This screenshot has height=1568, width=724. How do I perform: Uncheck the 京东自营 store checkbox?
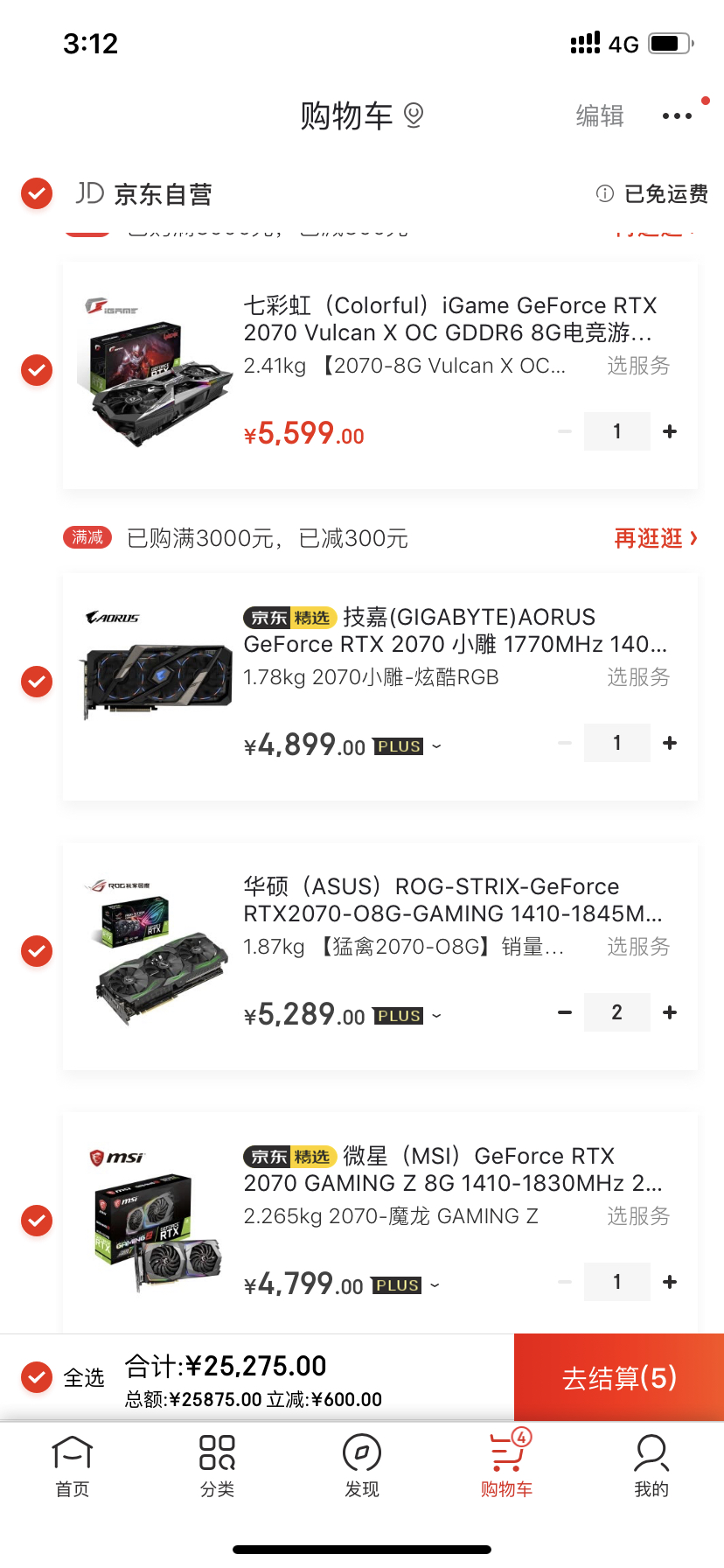click(37, 193)
